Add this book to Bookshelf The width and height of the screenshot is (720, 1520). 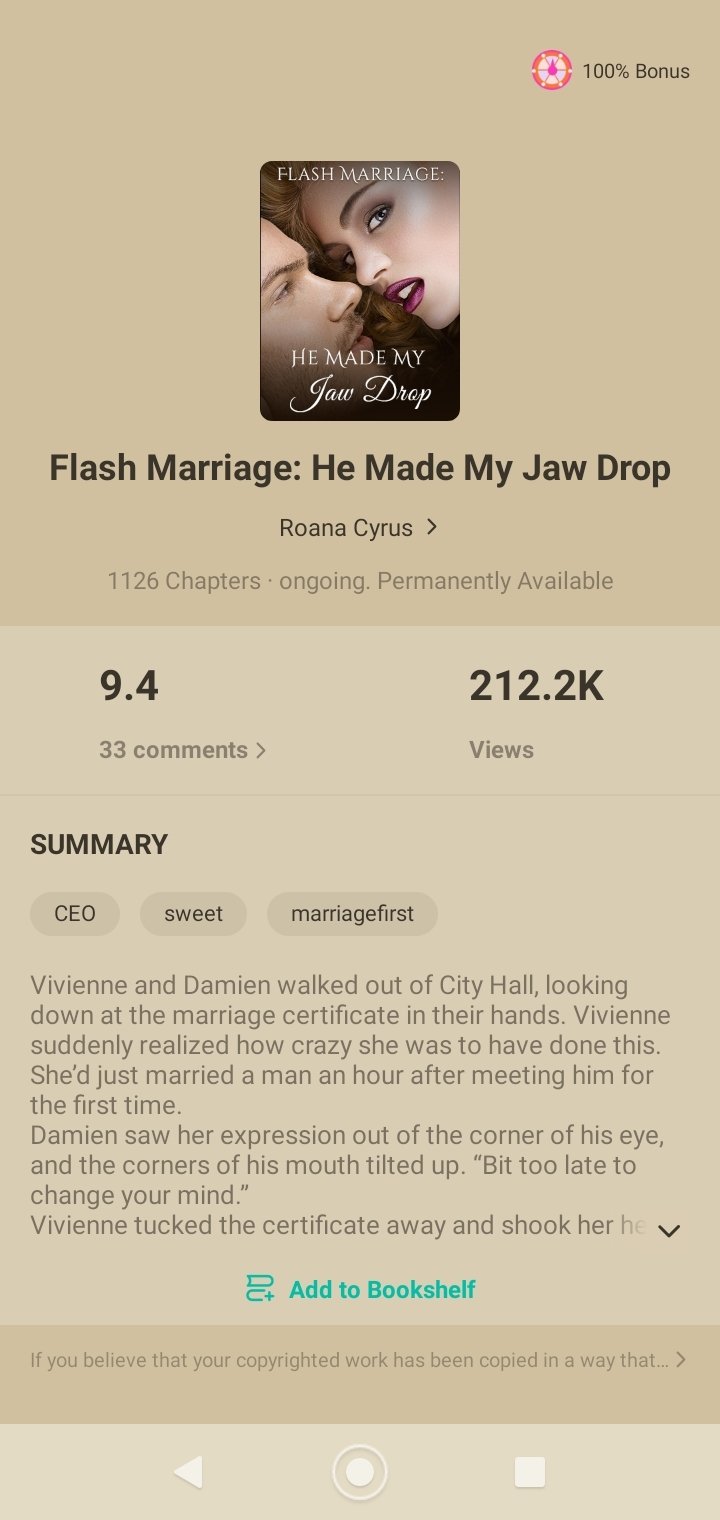point(360,1289)
